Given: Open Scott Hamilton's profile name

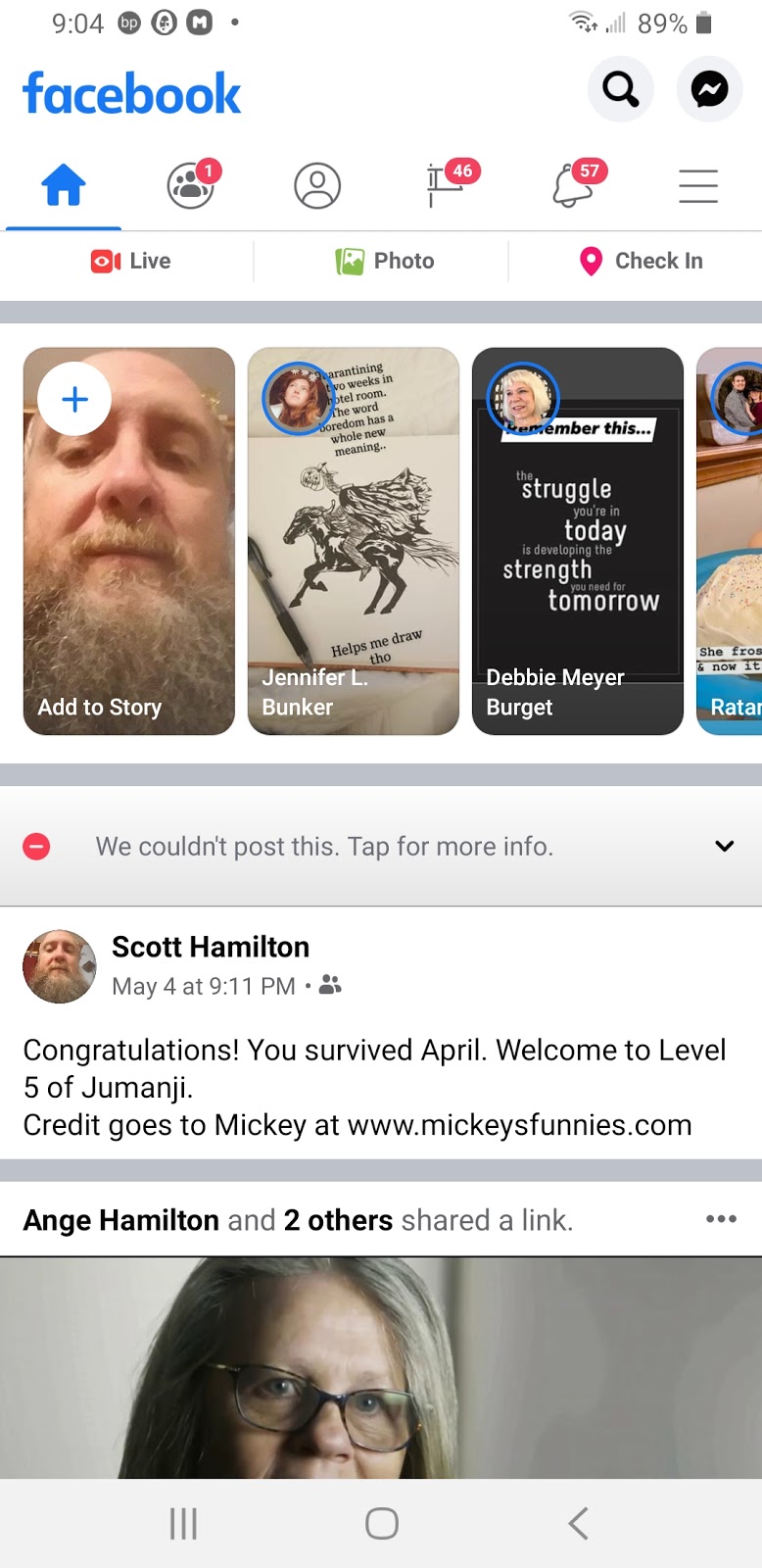Looking at the screenshot, I should (211, 947).
